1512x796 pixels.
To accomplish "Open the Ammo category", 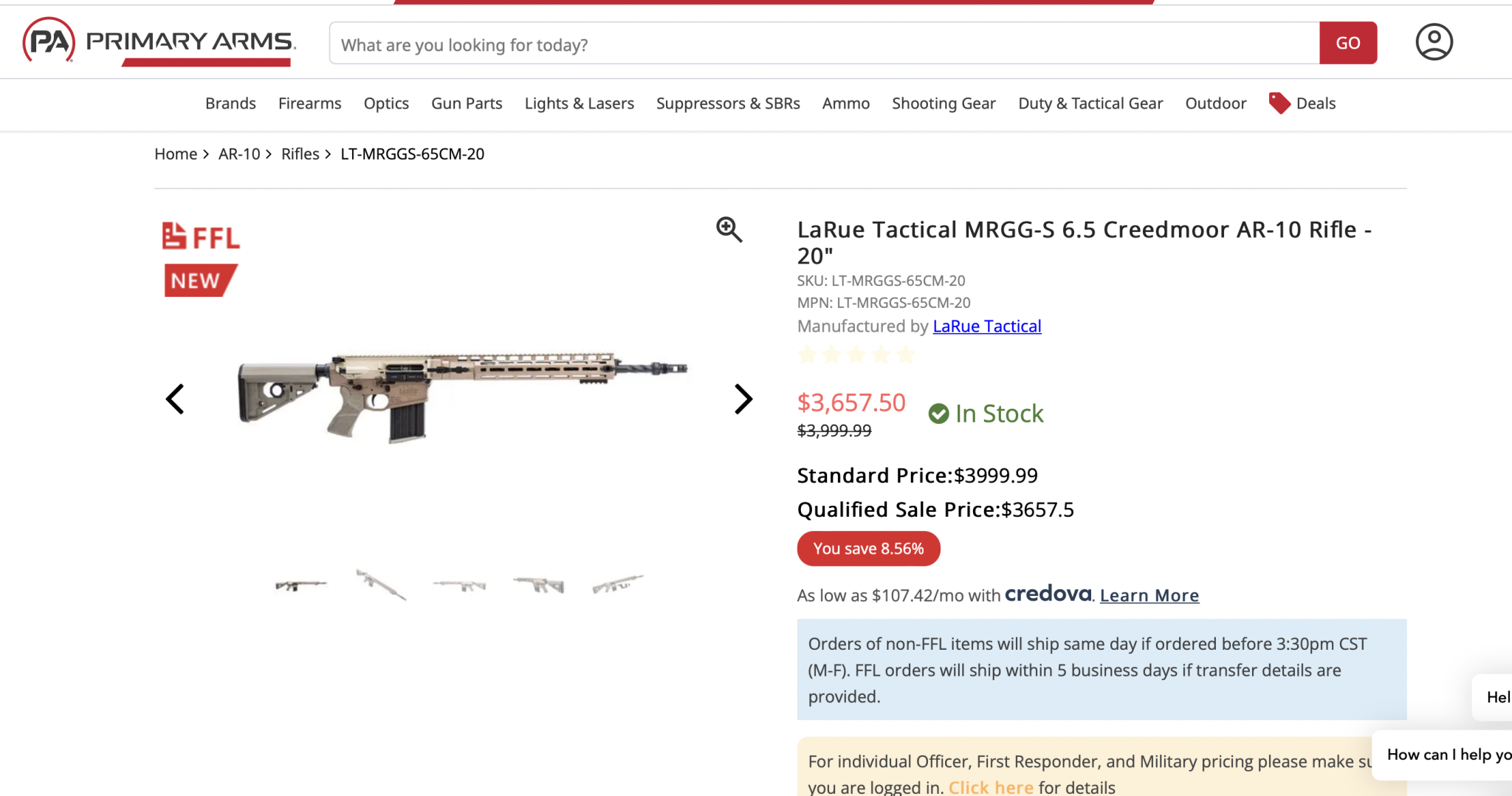I will pos(845,103).
